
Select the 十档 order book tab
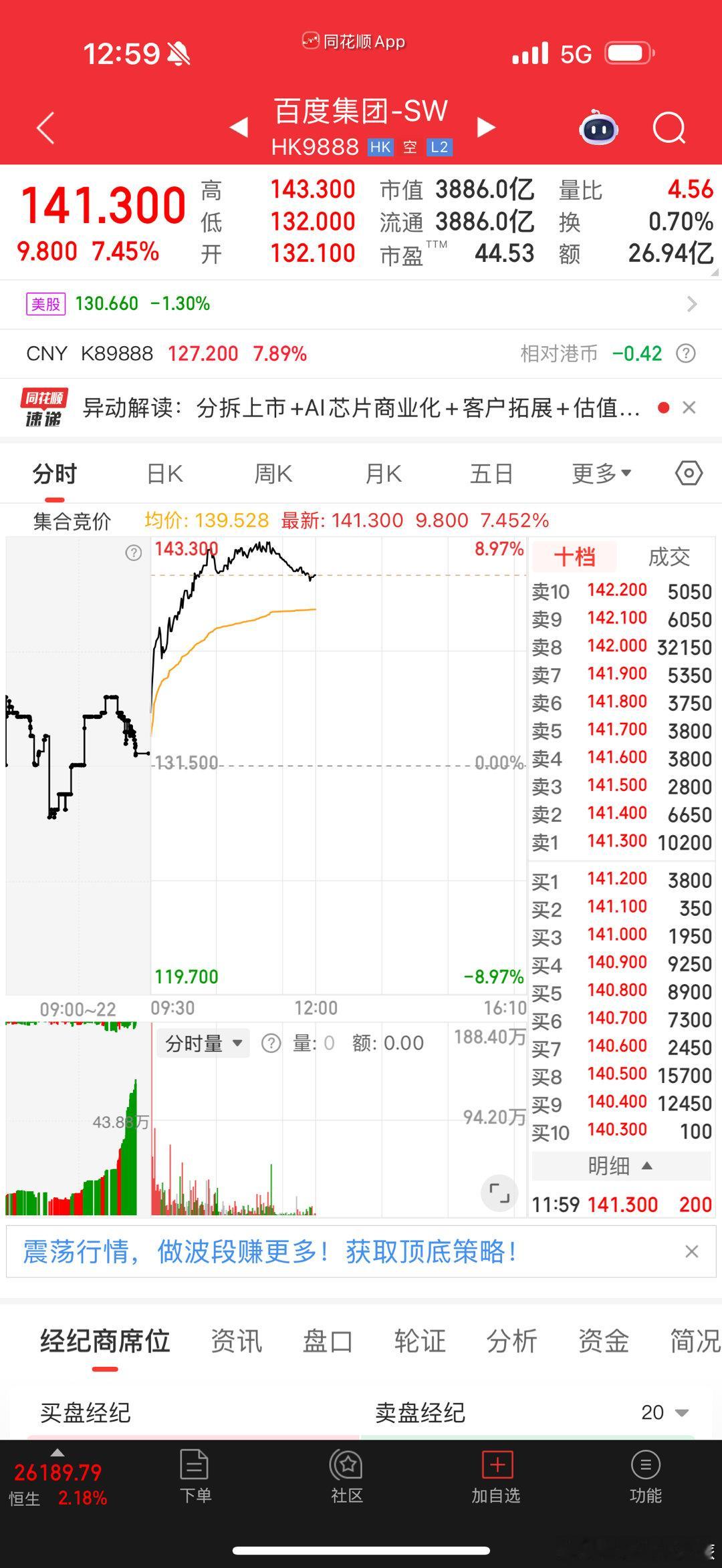click(574, 557)
